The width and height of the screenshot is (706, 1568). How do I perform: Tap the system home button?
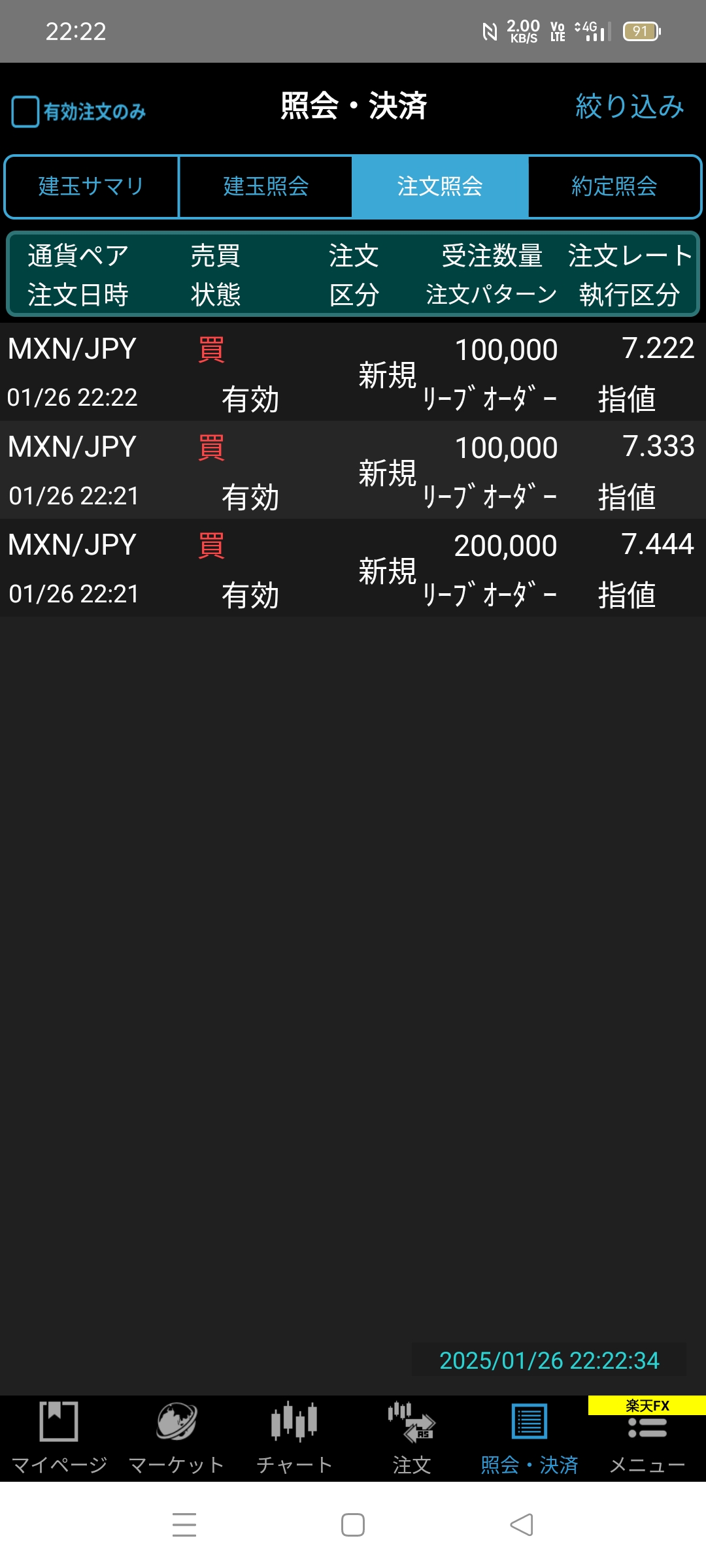[353, 1525]
